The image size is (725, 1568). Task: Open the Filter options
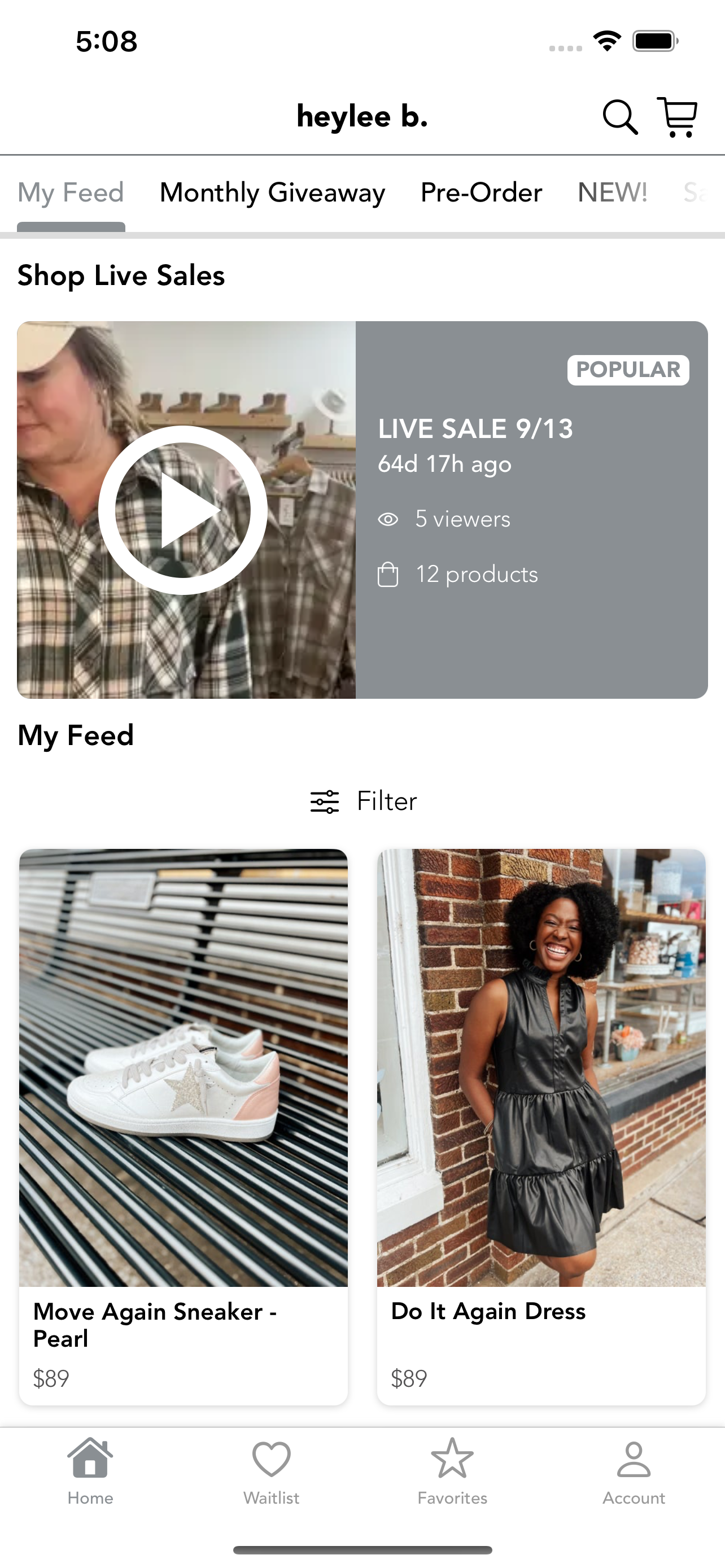(364, 801)
